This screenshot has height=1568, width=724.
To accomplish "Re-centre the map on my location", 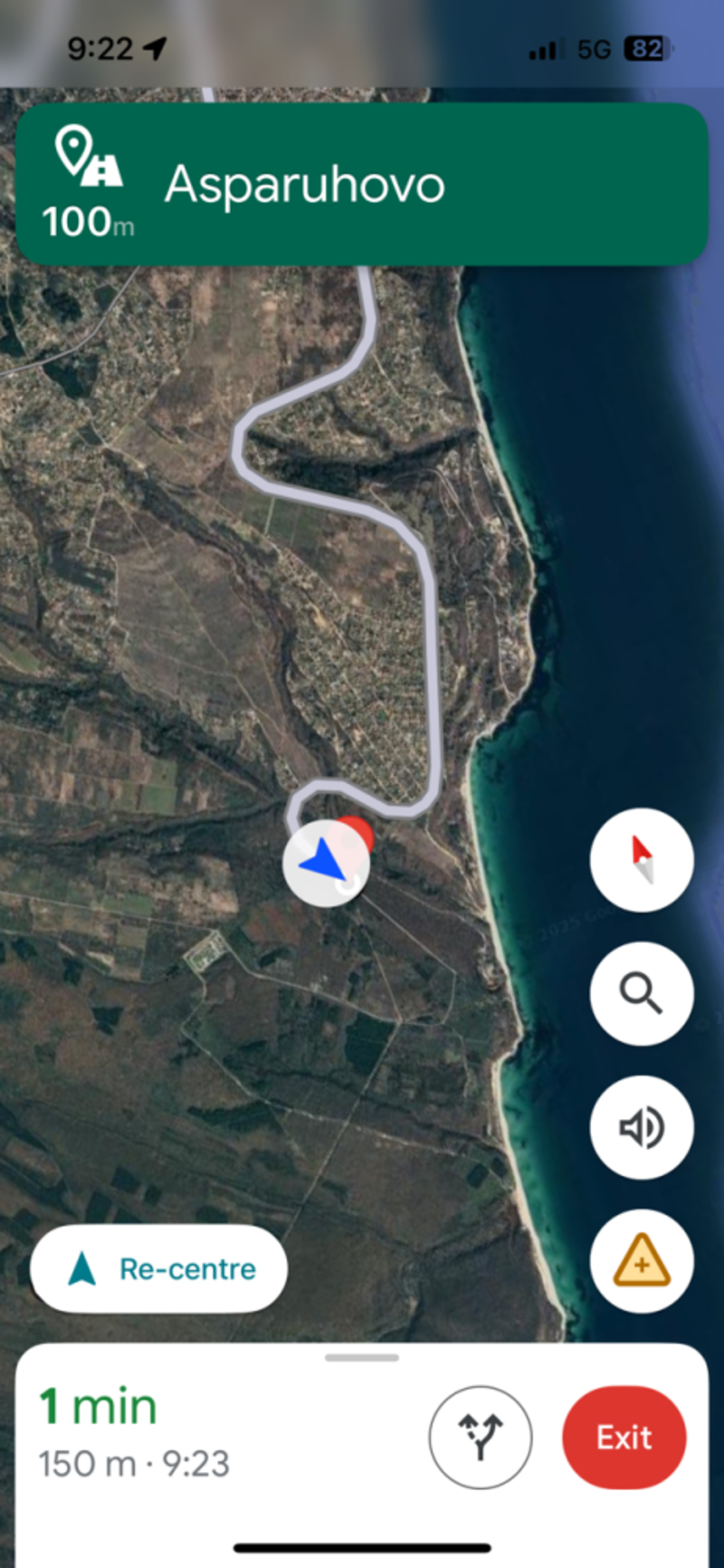I will click(x=159, y=1268).
